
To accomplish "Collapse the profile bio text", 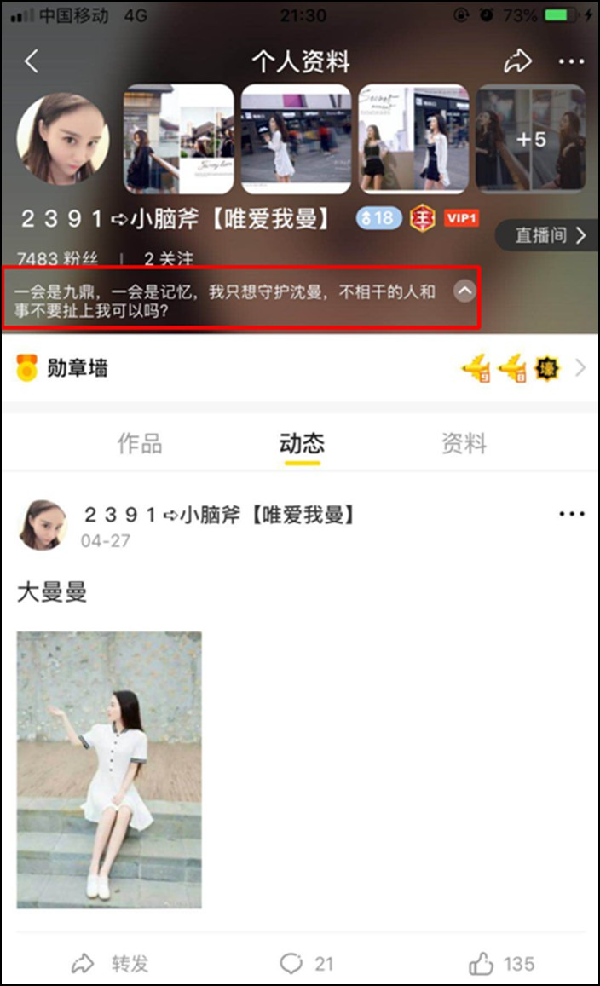I will pos(464,291).
